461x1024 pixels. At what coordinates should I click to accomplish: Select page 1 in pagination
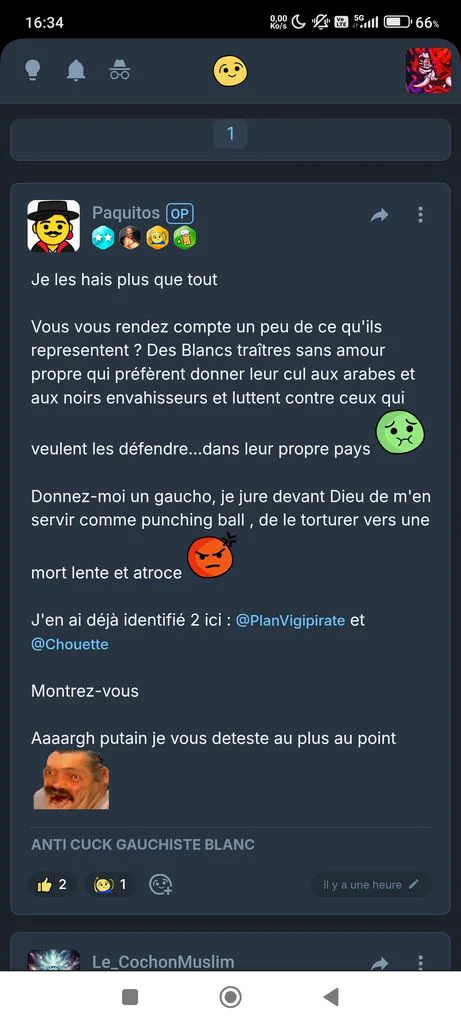tap(230, 135)
